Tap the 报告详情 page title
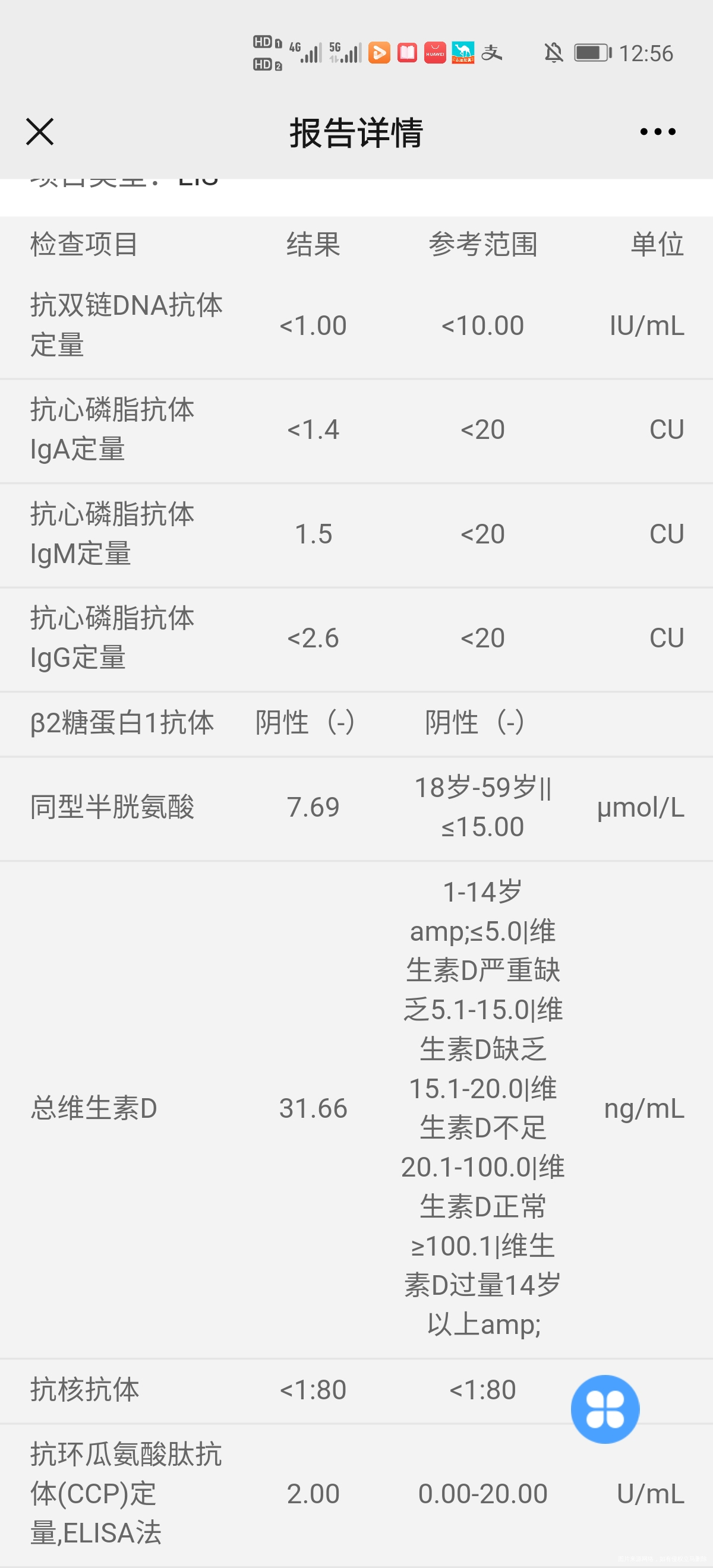This screenshot has height=1568, width=713. (356, 132)
